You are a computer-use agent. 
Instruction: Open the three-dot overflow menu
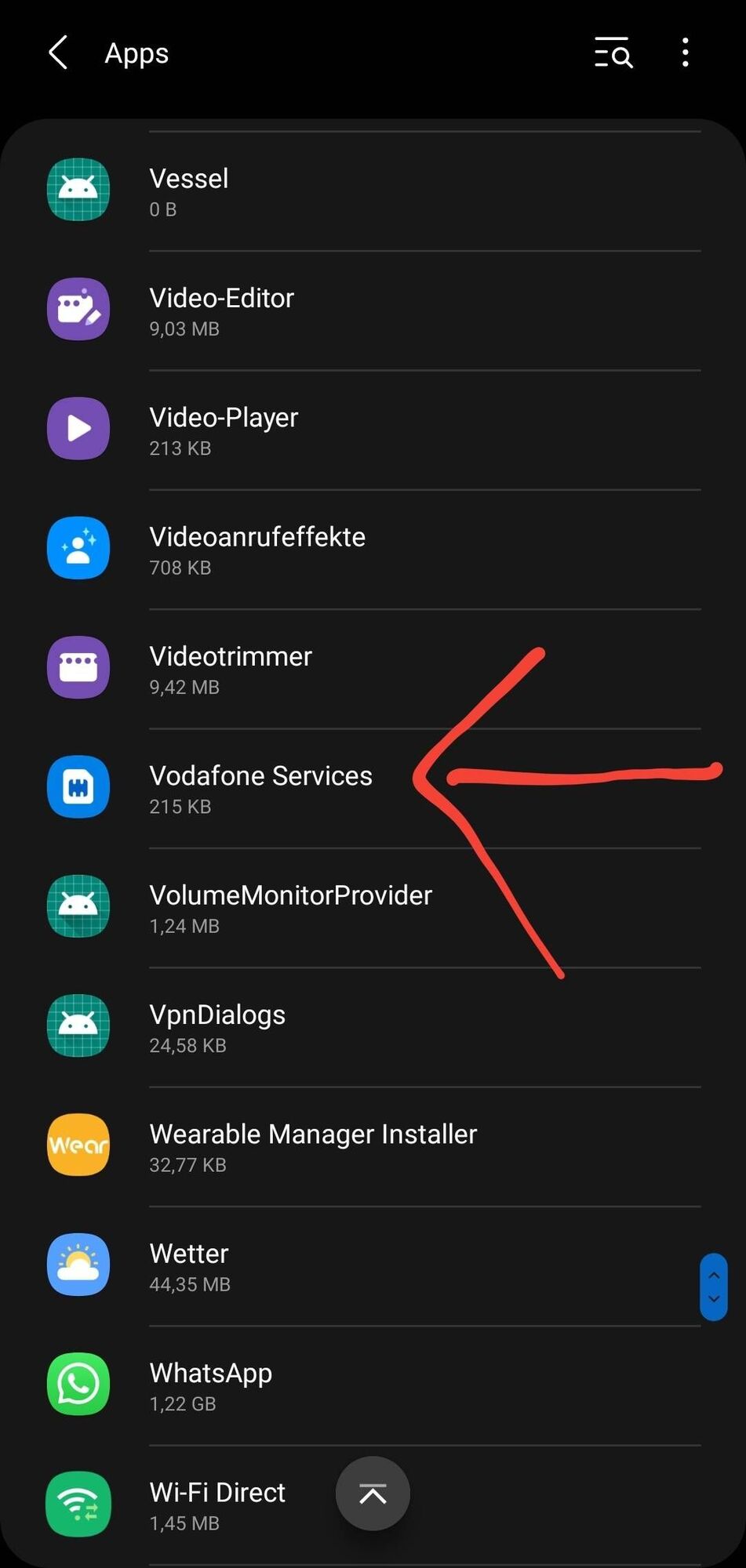685,53
